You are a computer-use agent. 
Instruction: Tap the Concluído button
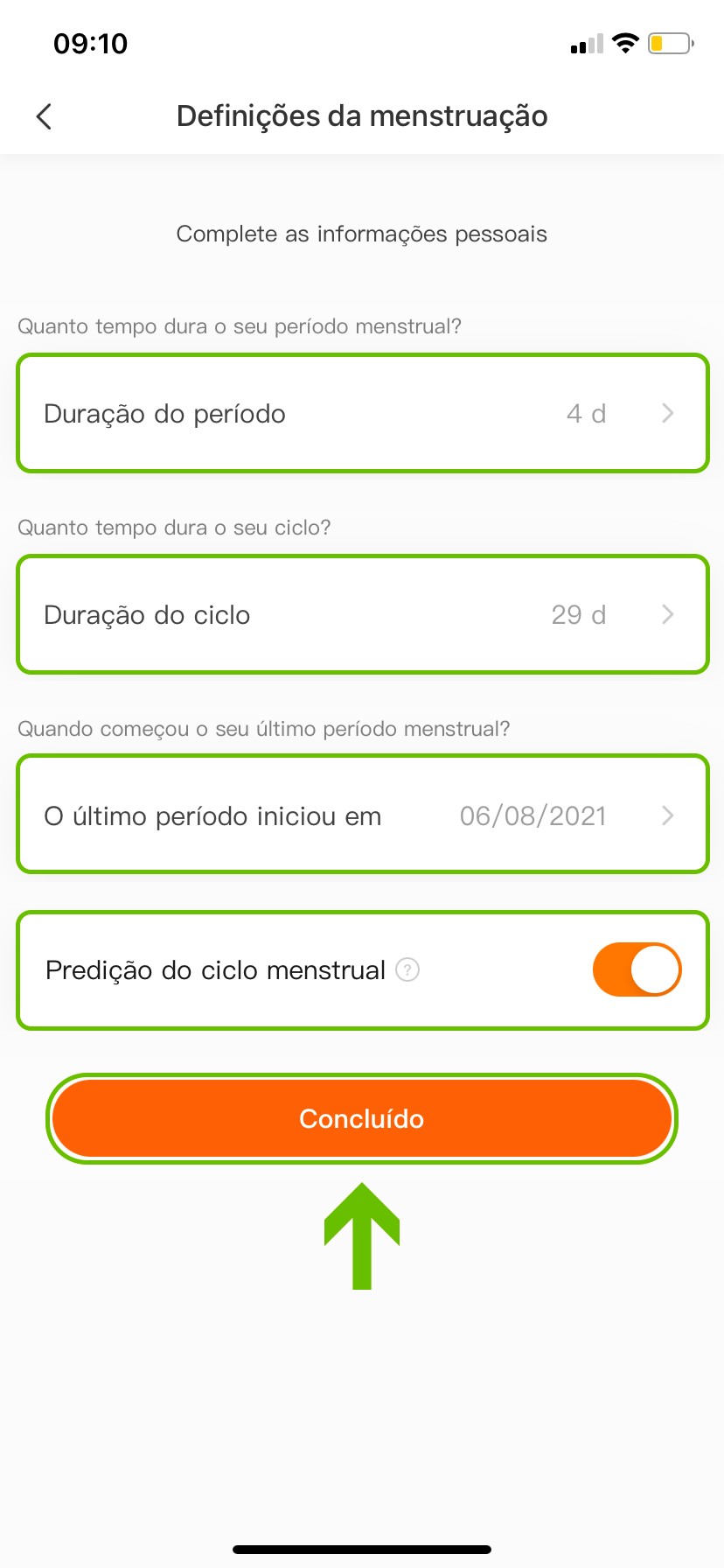(362, 1118)
